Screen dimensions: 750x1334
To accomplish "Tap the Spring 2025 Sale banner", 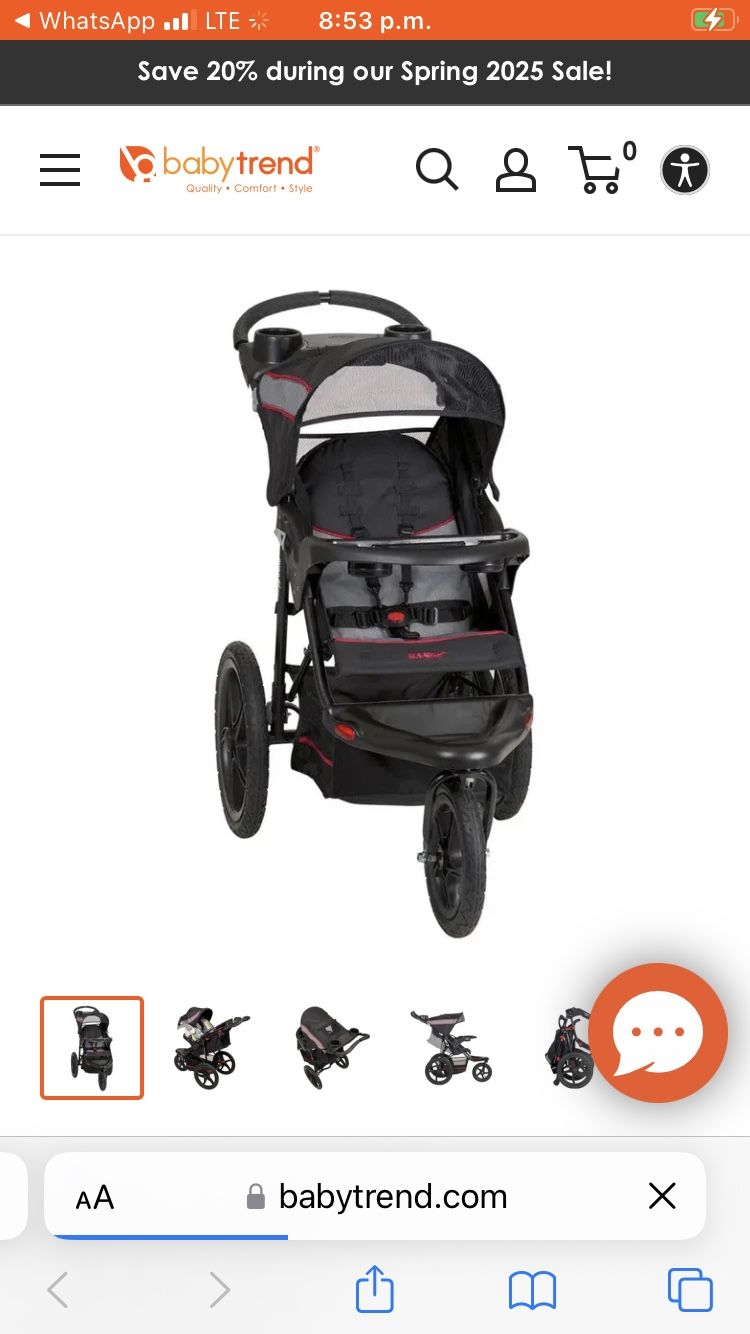I will pyautogui.click(x=375, y=72).
